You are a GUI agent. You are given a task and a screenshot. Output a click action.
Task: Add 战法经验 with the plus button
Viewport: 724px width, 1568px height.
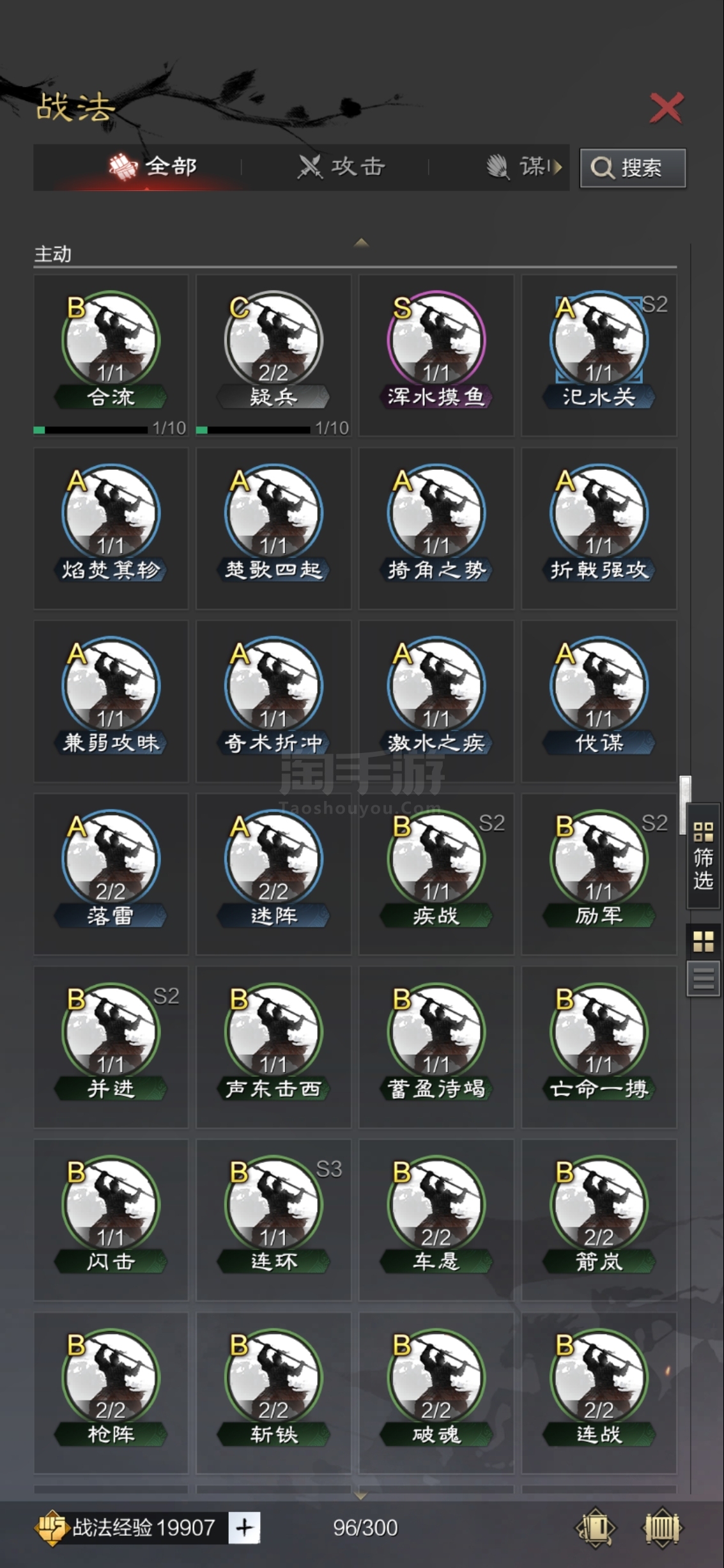pos(244,1528)
